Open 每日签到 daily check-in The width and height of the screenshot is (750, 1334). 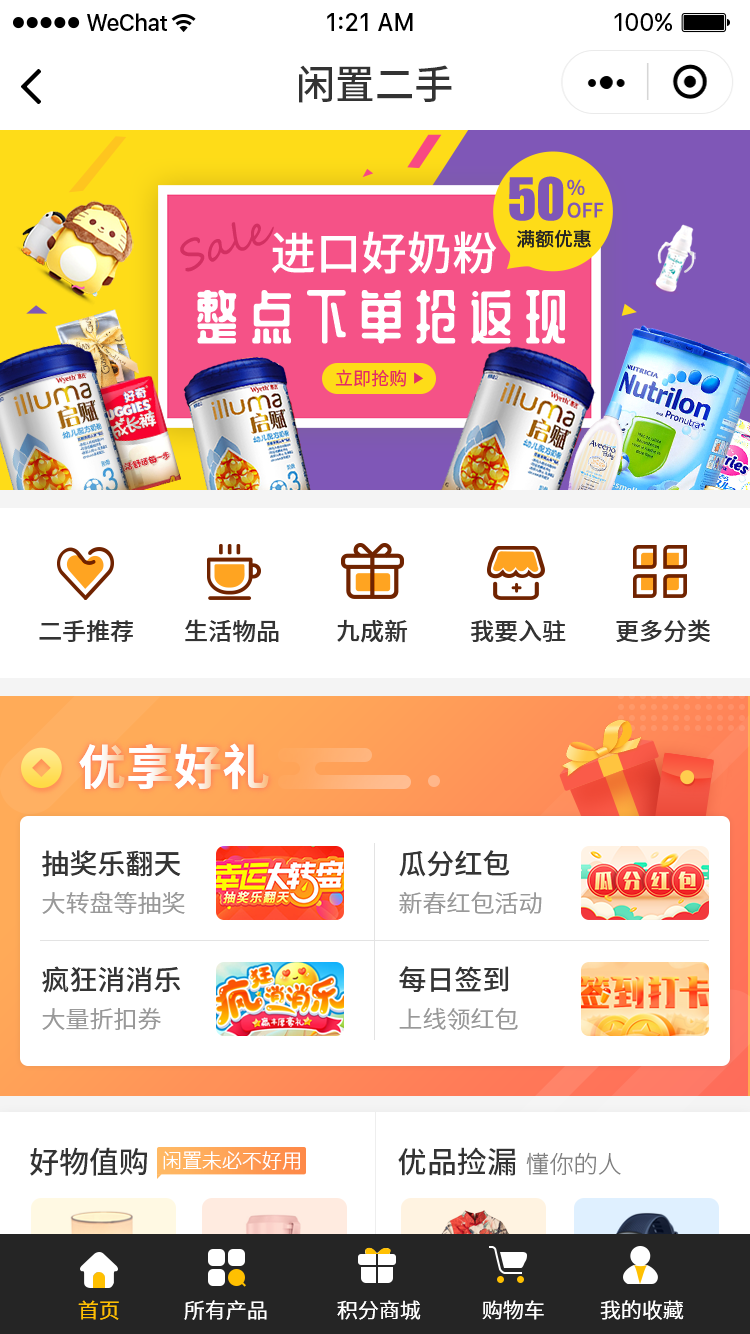click(x=553, y=998)
